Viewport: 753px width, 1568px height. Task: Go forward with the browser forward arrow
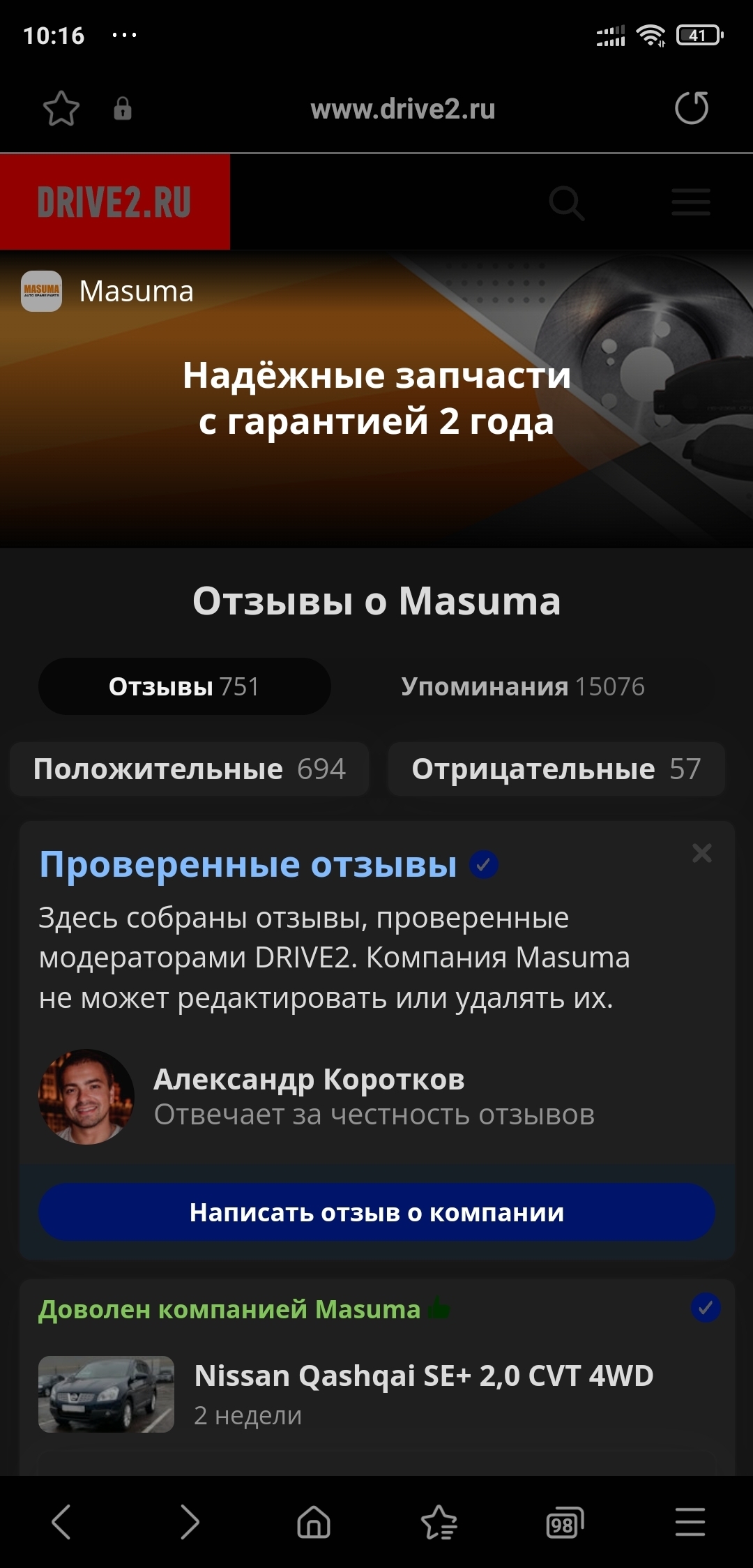click(x=189, y=1522)
